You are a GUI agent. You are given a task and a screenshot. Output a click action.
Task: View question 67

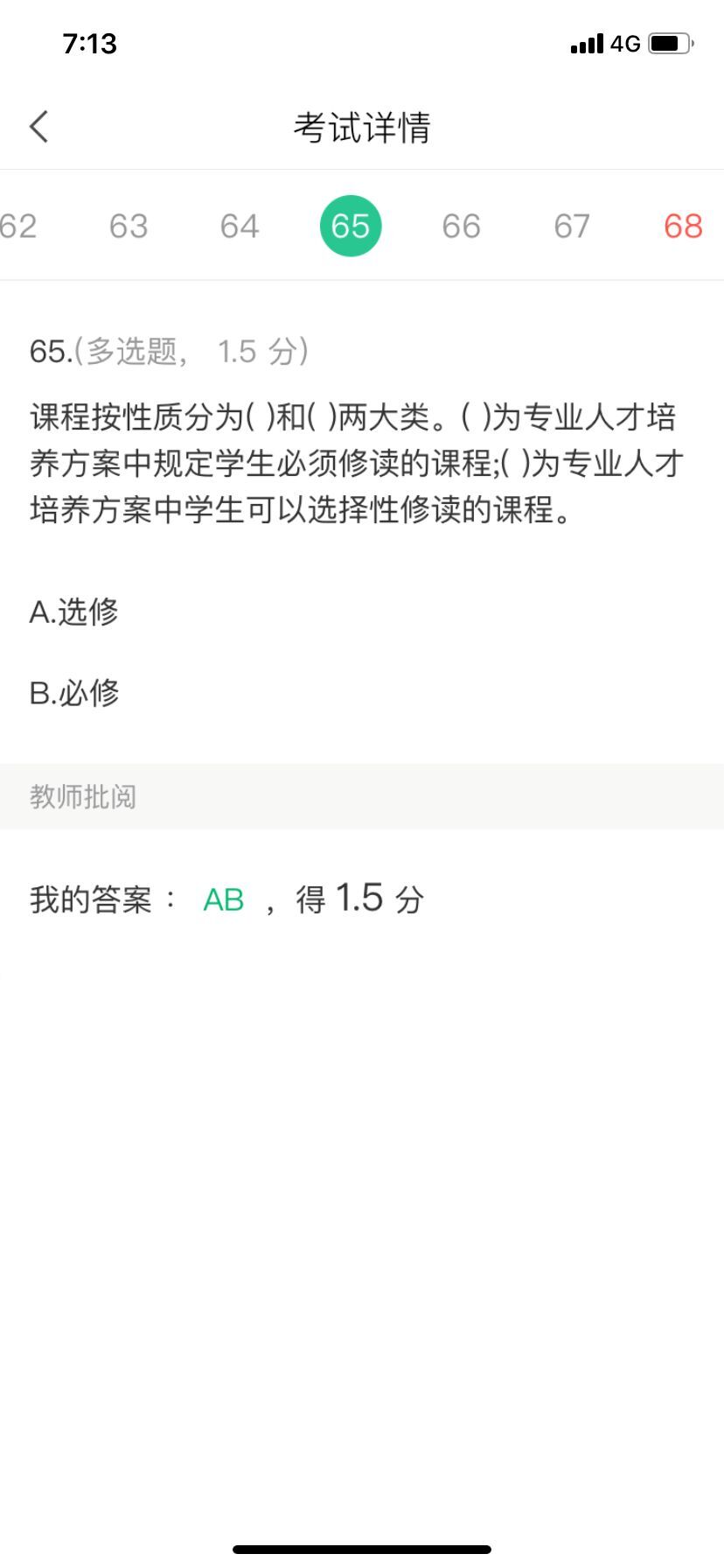click(572, 226)
